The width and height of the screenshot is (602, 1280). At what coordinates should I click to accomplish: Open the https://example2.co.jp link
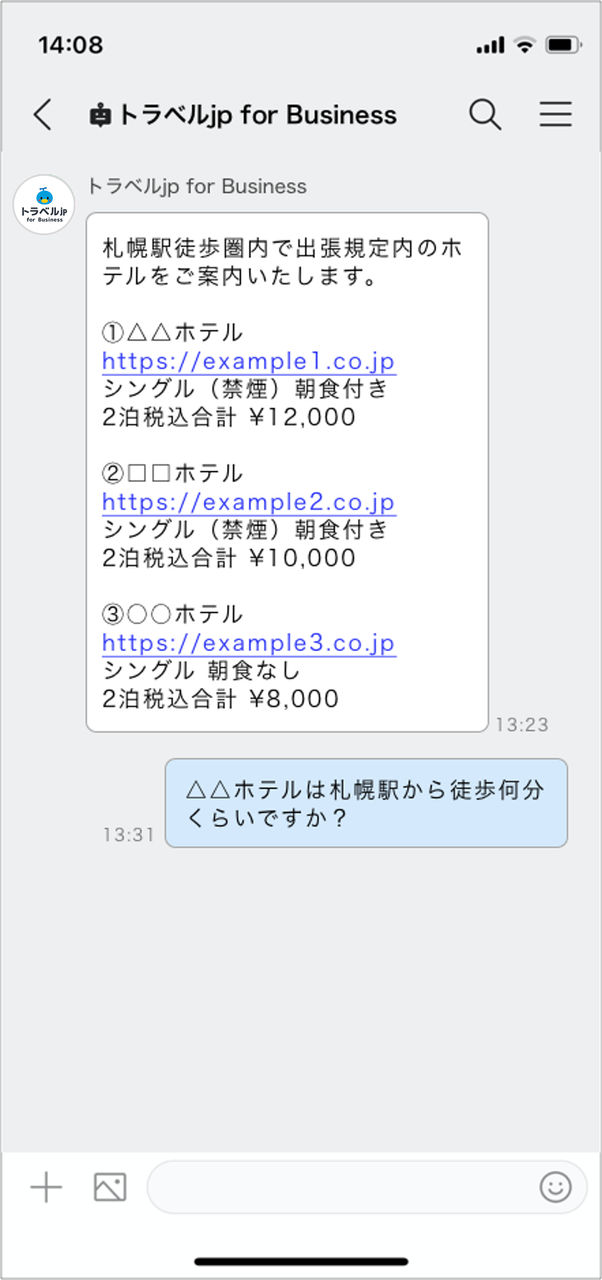[248, 502]
